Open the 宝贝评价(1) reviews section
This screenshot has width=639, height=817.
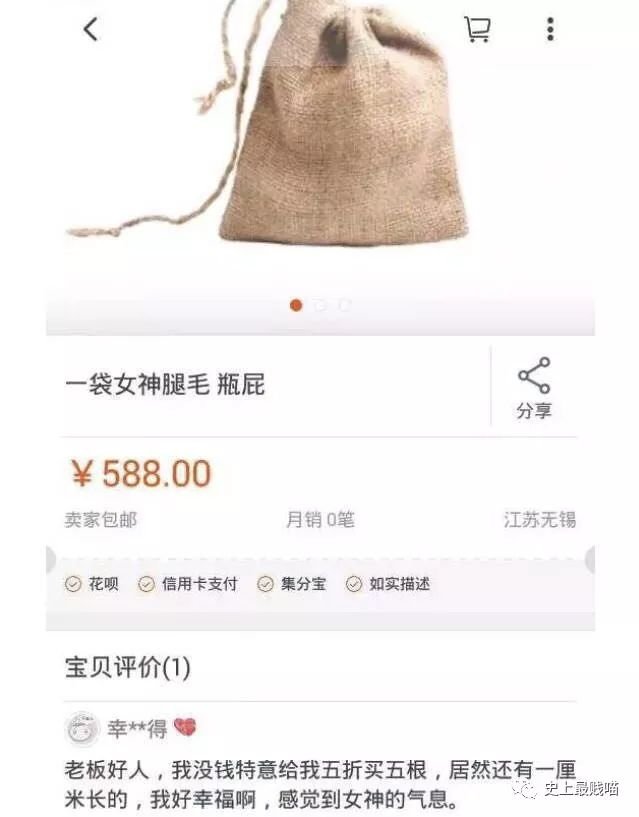128,667
